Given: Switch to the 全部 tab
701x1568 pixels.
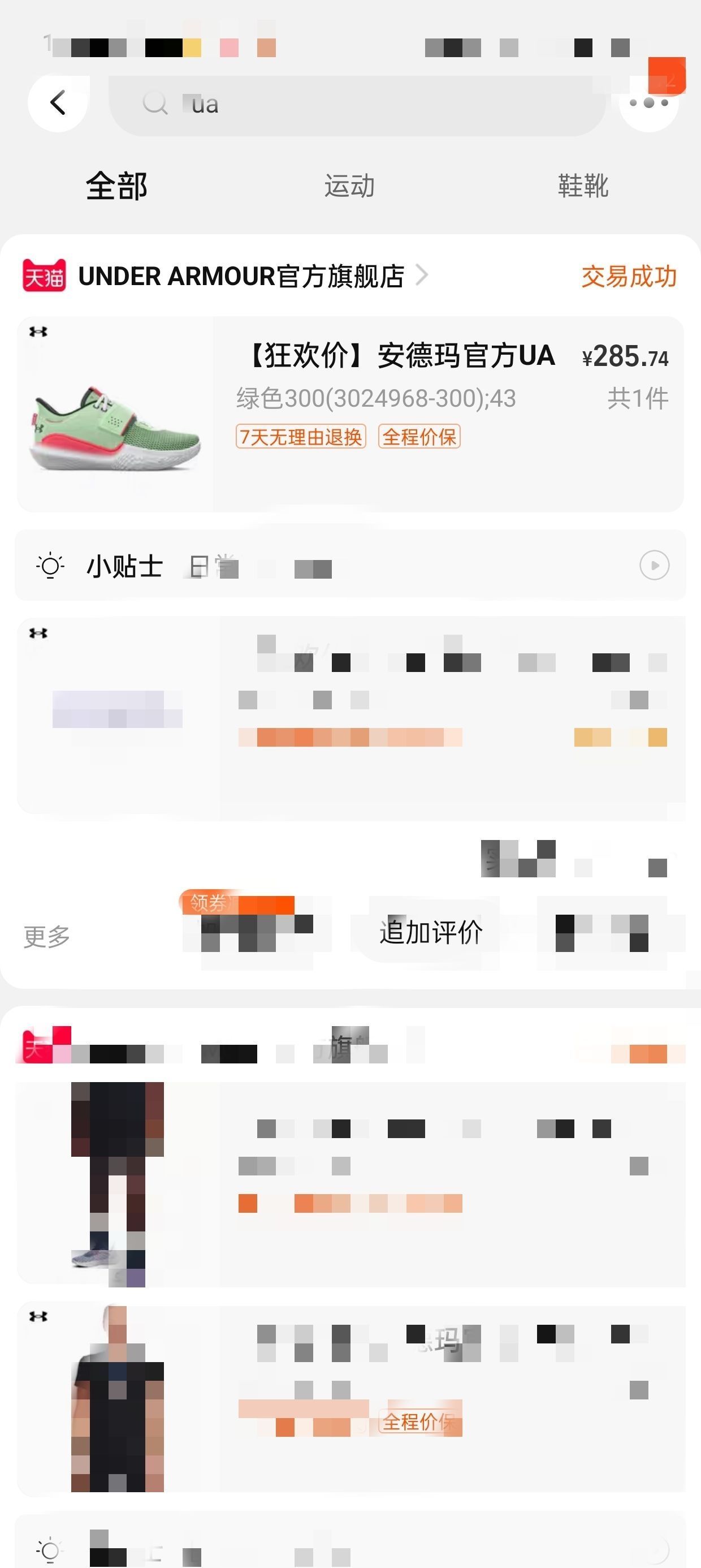Looking at the screenshot, I should [x=116, y=186].
